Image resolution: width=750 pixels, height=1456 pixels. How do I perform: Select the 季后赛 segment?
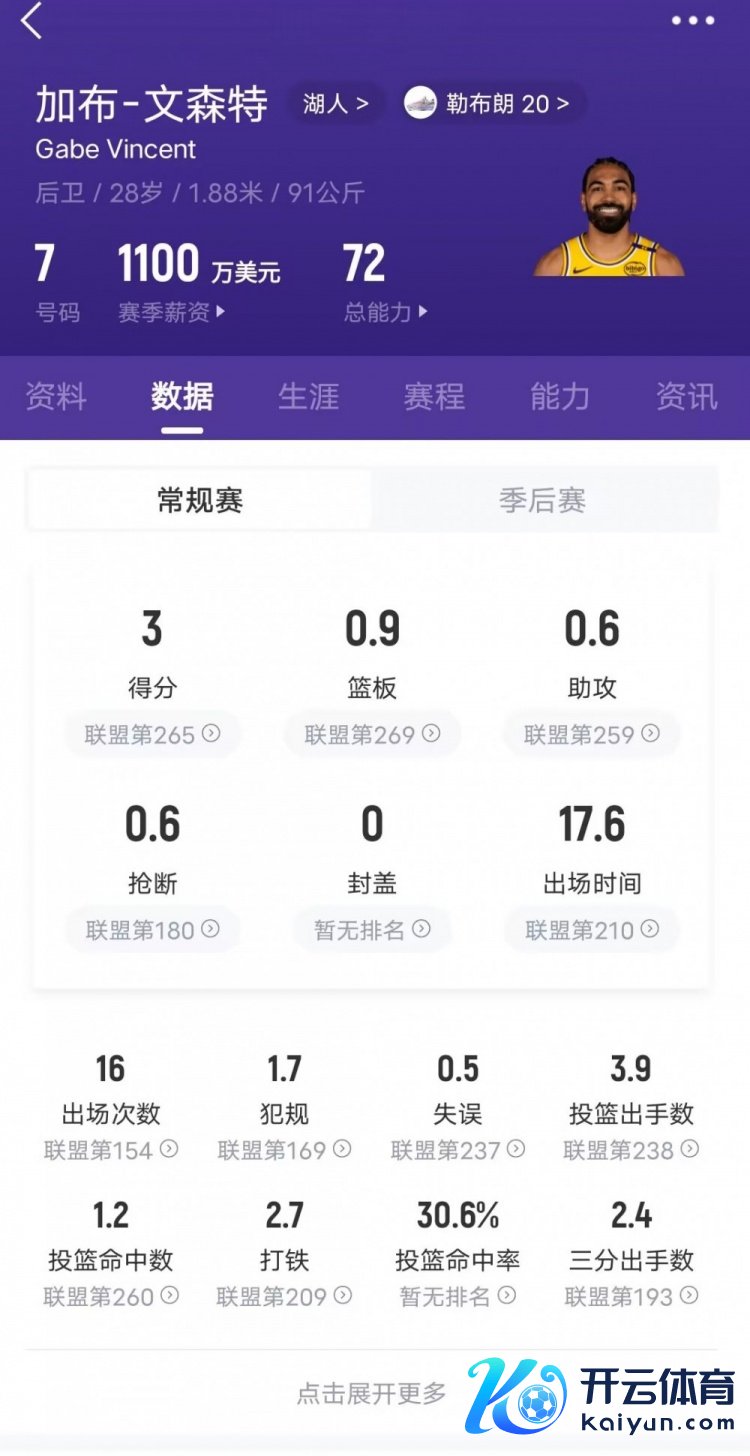pos(542,500)
